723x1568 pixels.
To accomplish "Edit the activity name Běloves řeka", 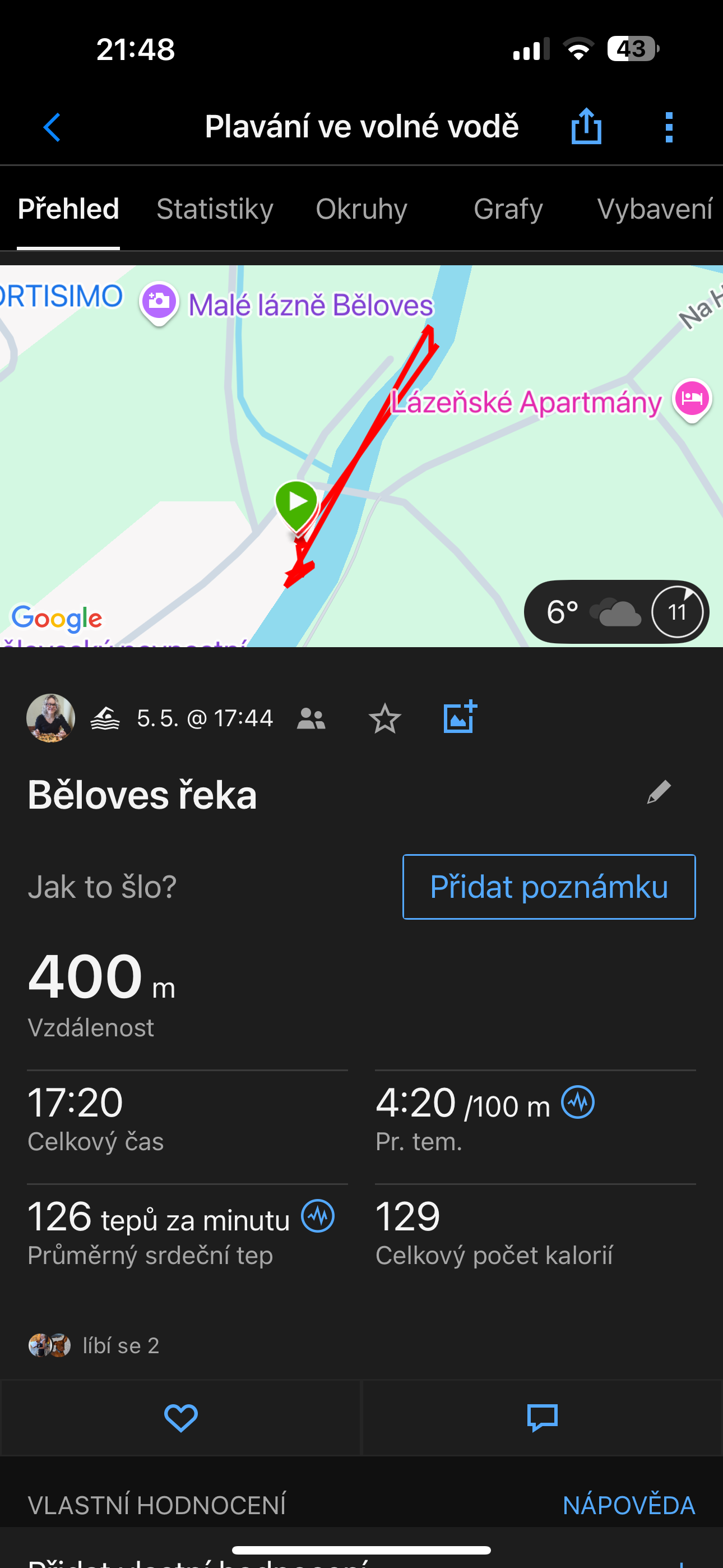I will tap(659, 792).
